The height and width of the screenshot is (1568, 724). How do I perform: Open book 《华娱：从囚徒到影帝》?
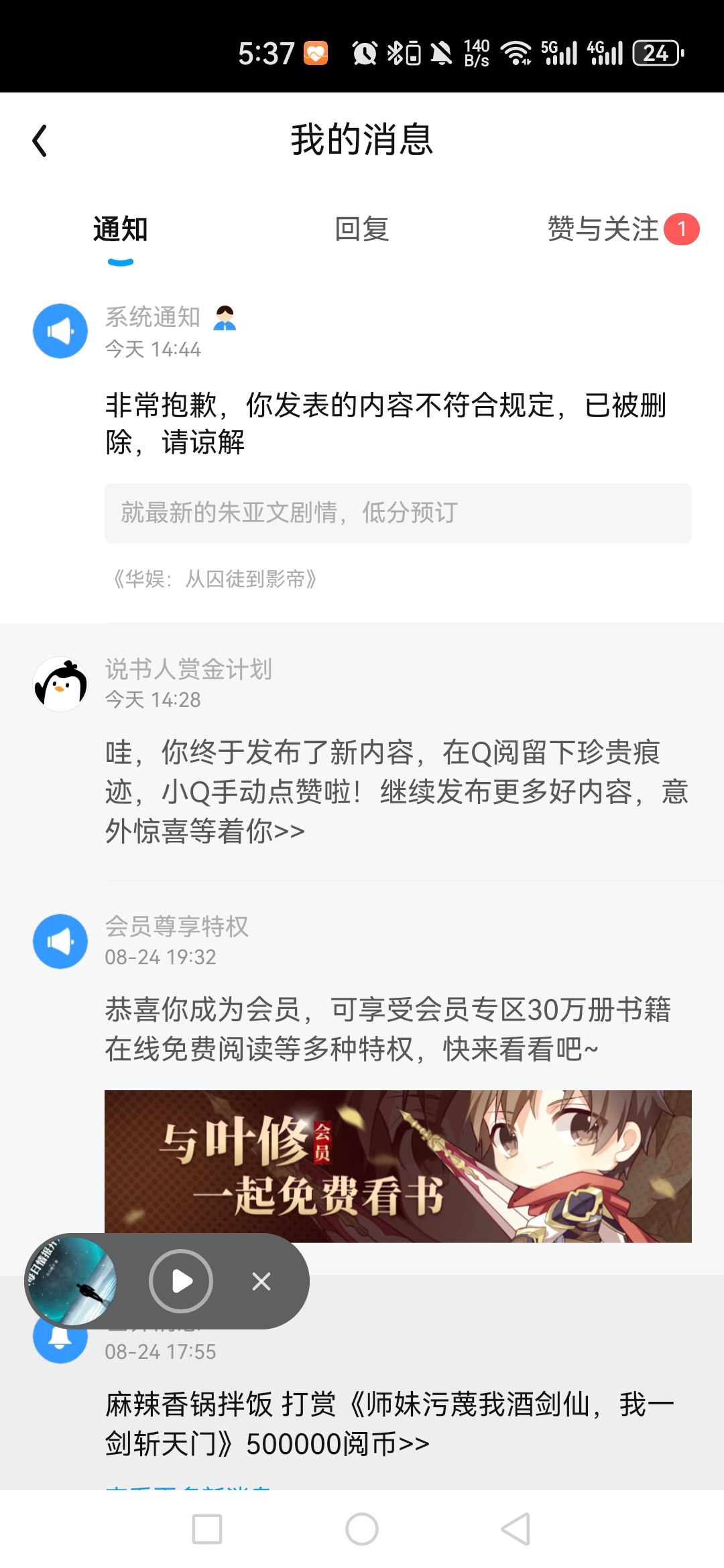click(215, 579)
